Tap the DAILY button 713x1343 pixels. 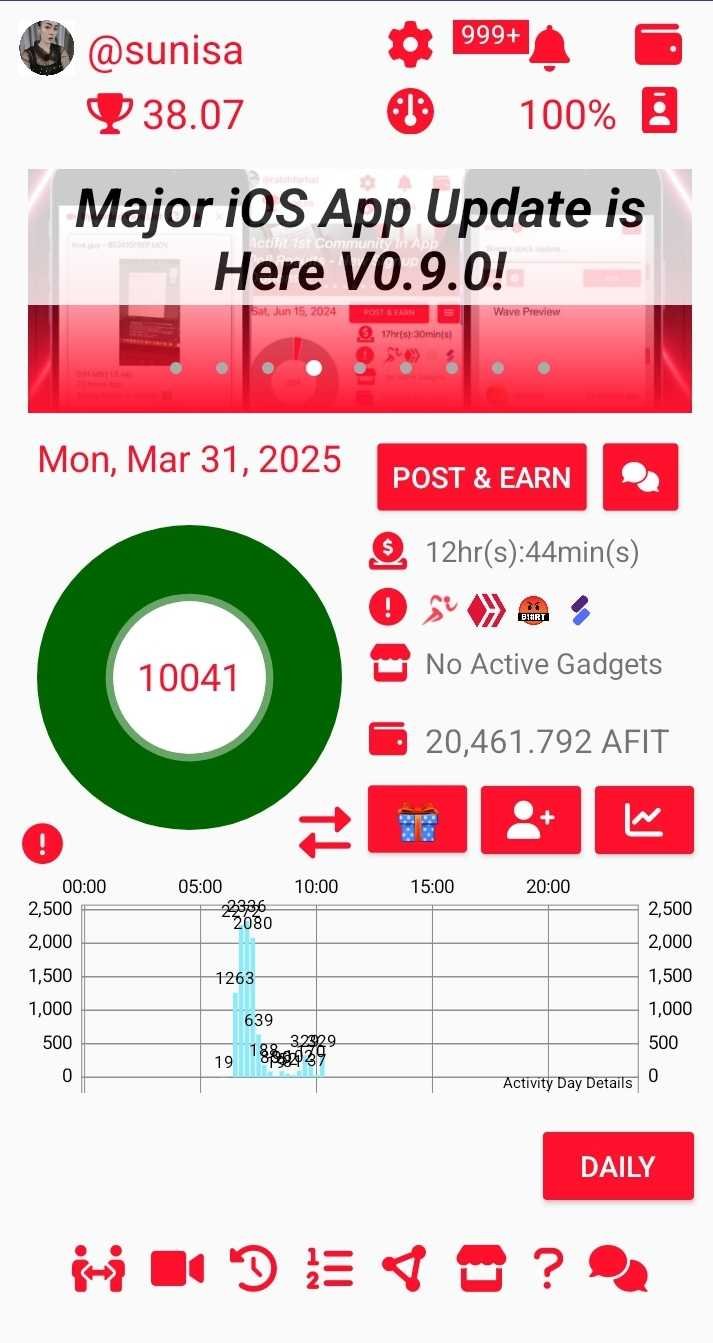(x=618, y=1166)
